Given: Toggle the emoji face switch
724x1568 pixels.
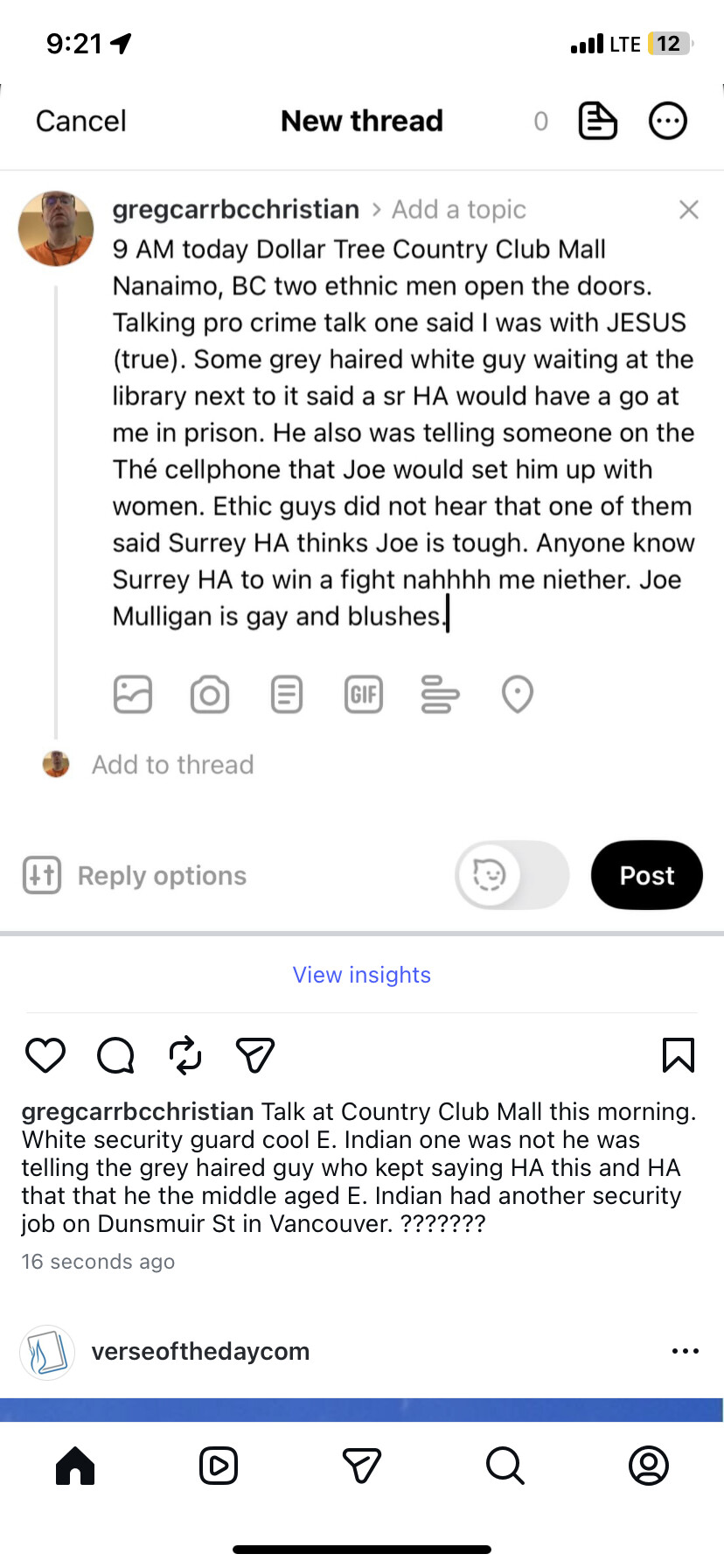Looking at the screenshot, I should [512, 875].
